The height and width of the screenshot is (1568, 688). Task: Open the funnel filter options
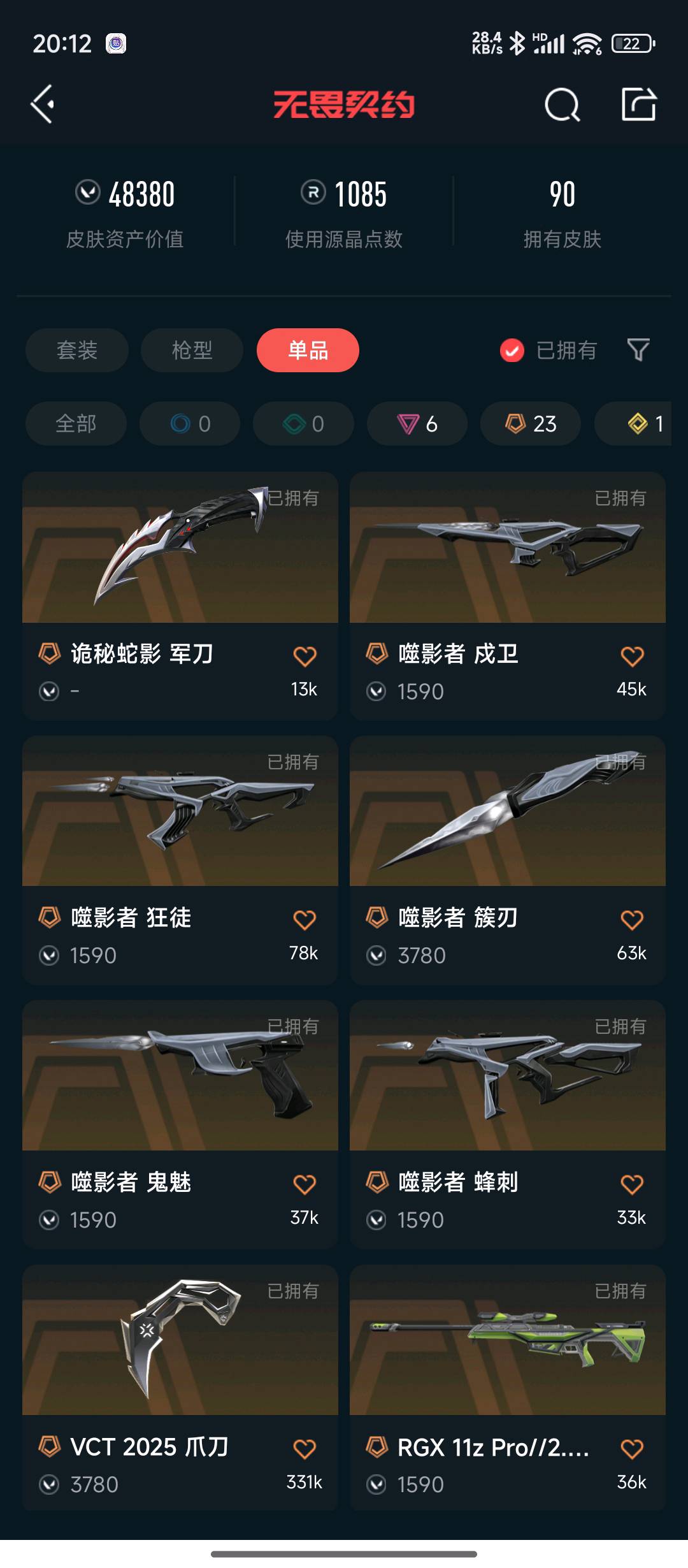(638, 349)
